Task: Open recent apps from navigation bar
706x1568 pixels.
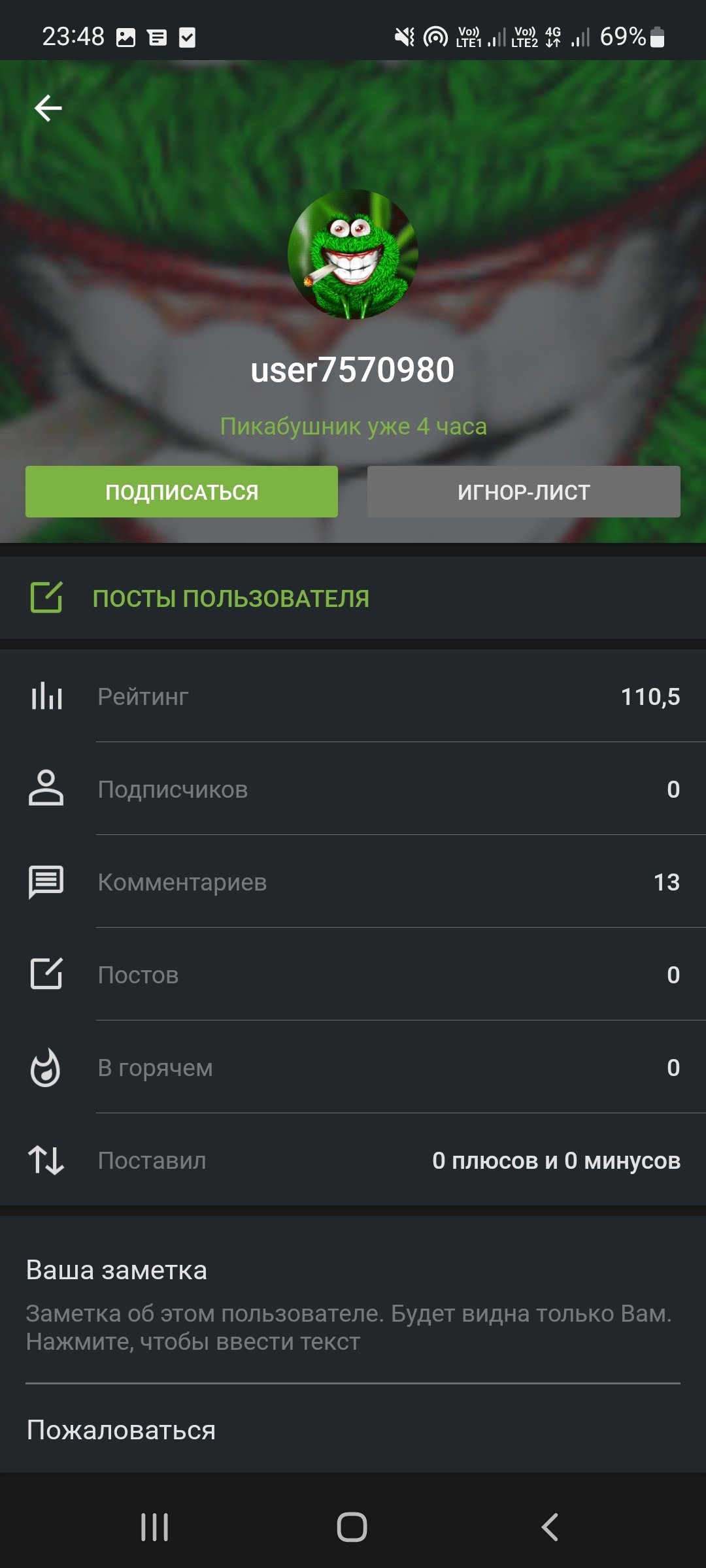Action: [155, 1527]
